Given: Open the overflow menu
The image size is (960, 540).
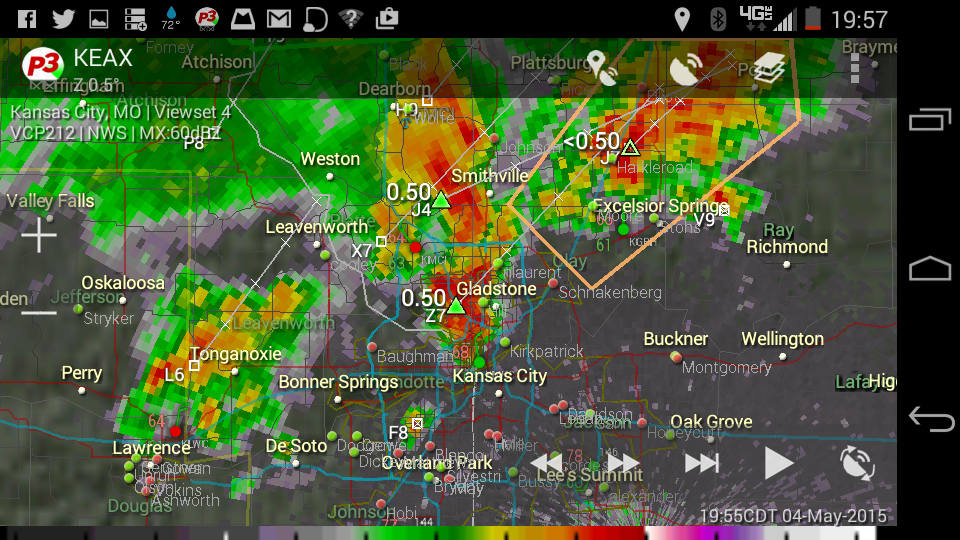Looking at the screenshot, I should (x=854, y=68).
